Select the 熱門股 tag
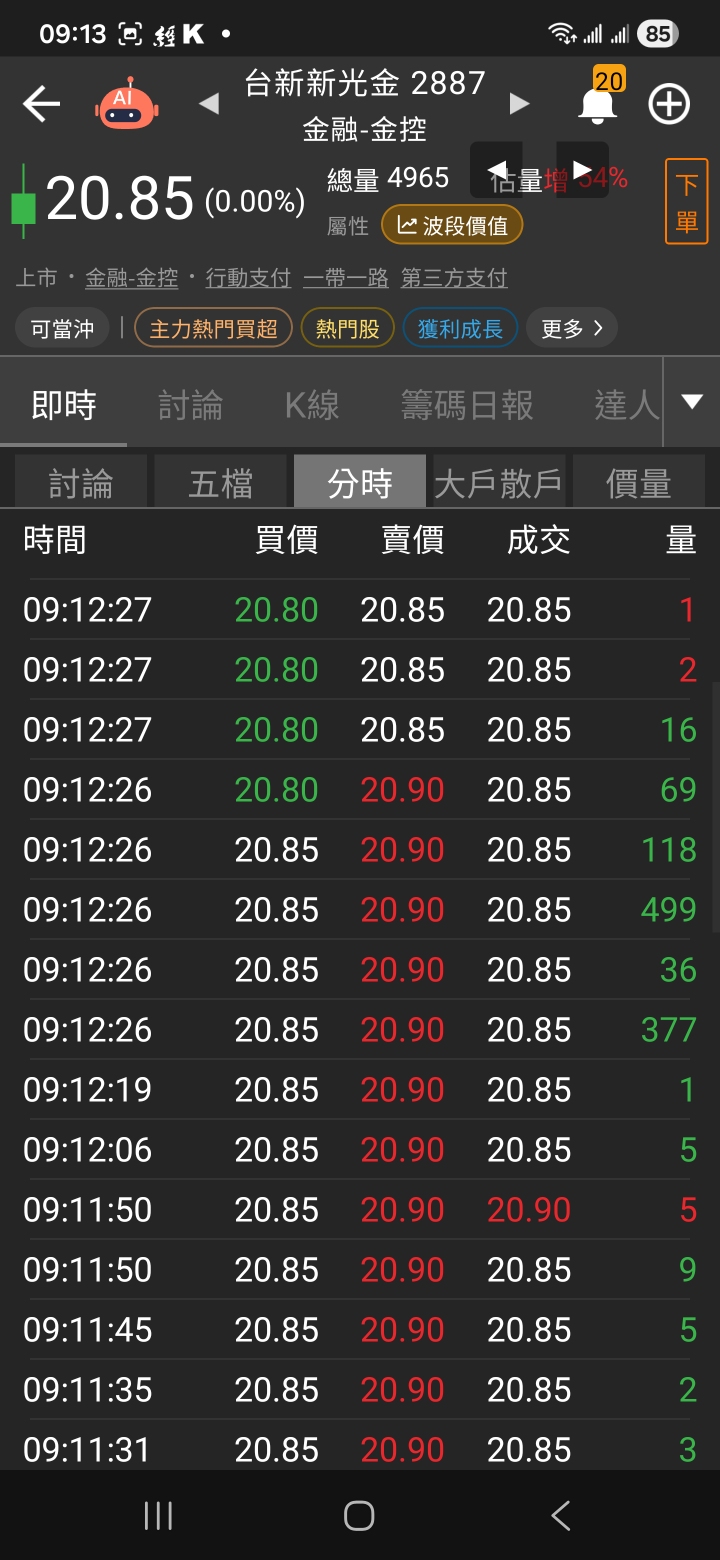Screen dimensions: 720x1560 coord(347,328)
